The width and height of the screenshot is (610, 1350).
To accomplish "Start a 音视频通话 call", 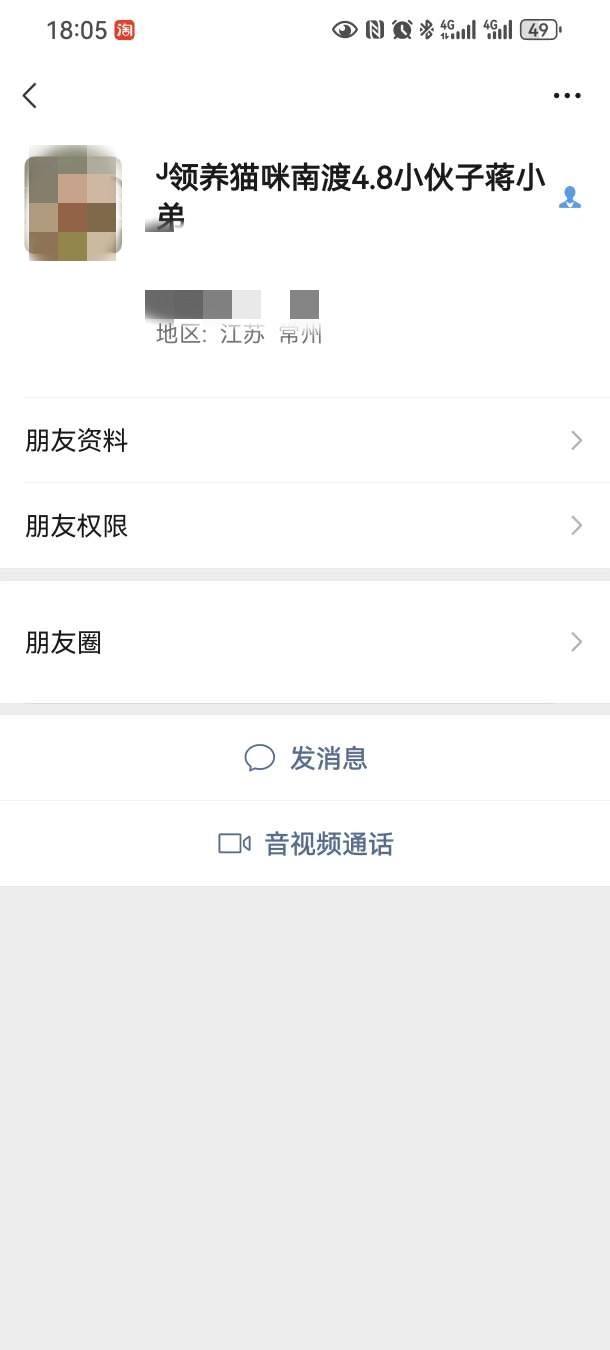I will click(305, 844).
